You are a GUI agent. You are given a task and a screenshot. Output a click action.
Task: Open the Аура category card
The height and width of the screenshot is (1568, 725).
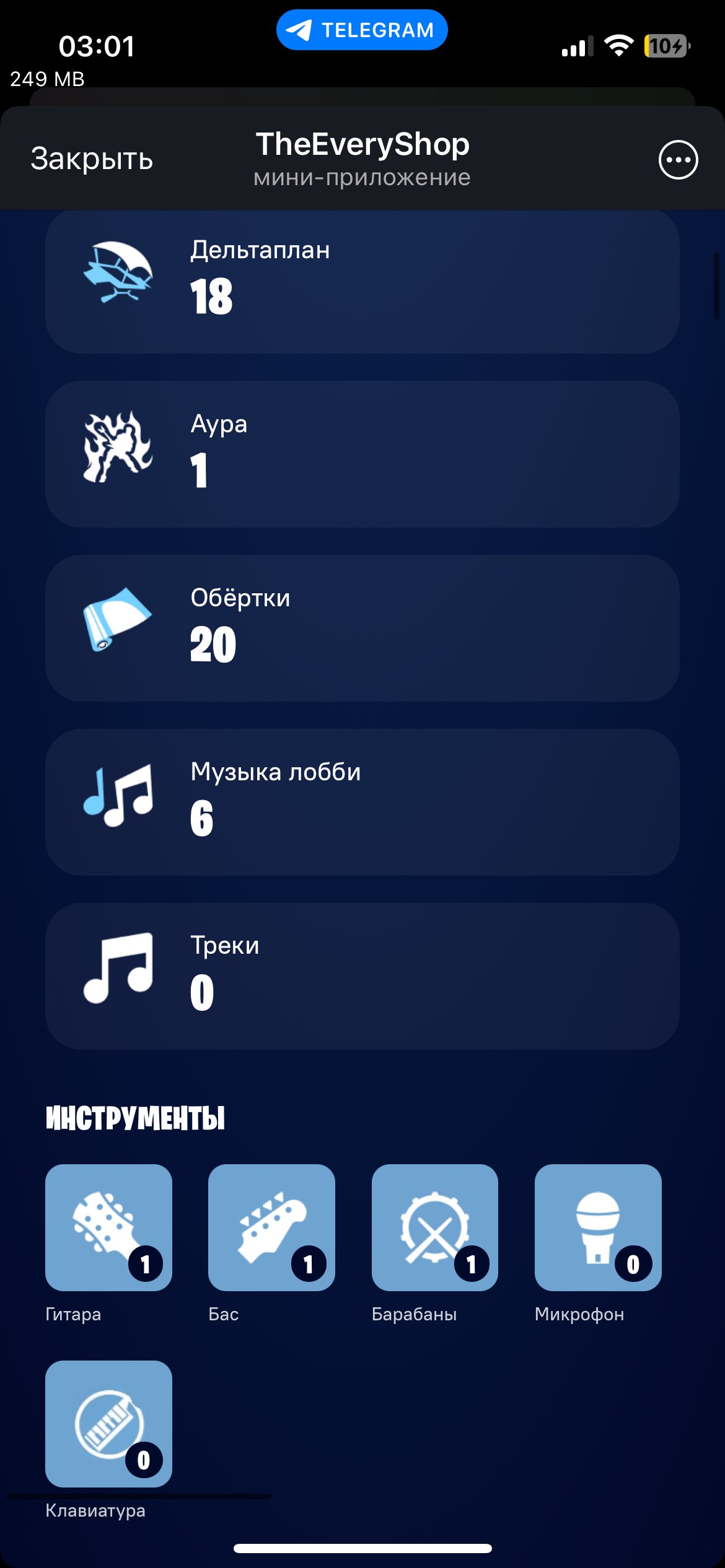click(362, 454)
